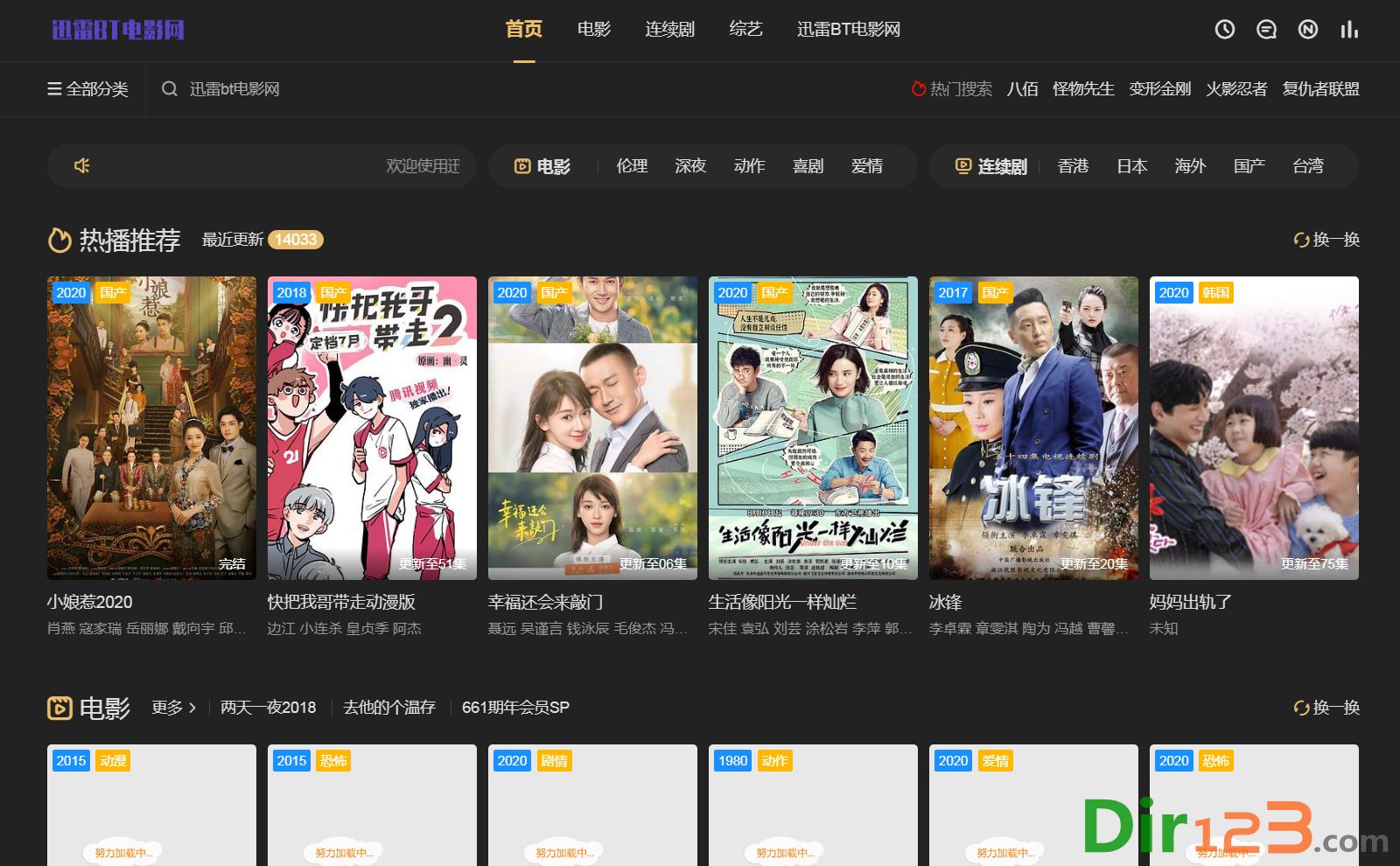This screenshot has height=866, width=1400.
Task: Switch to the 综艺 top tab
Action: click(745, 30)
